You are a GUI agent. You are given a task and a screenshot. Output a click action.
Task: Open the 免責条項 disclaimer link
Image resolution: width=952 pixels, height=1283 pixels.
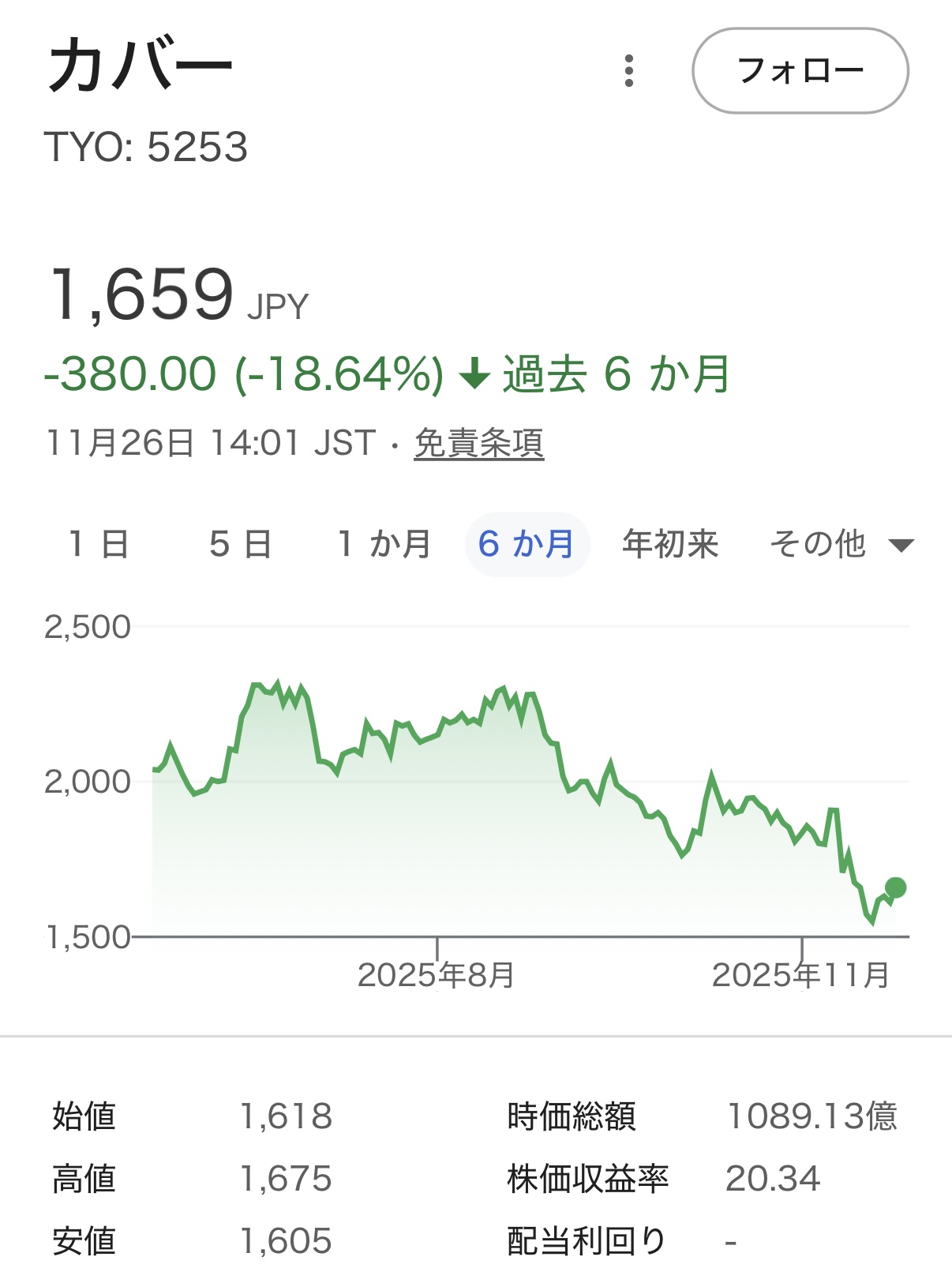tap(478, 443)
